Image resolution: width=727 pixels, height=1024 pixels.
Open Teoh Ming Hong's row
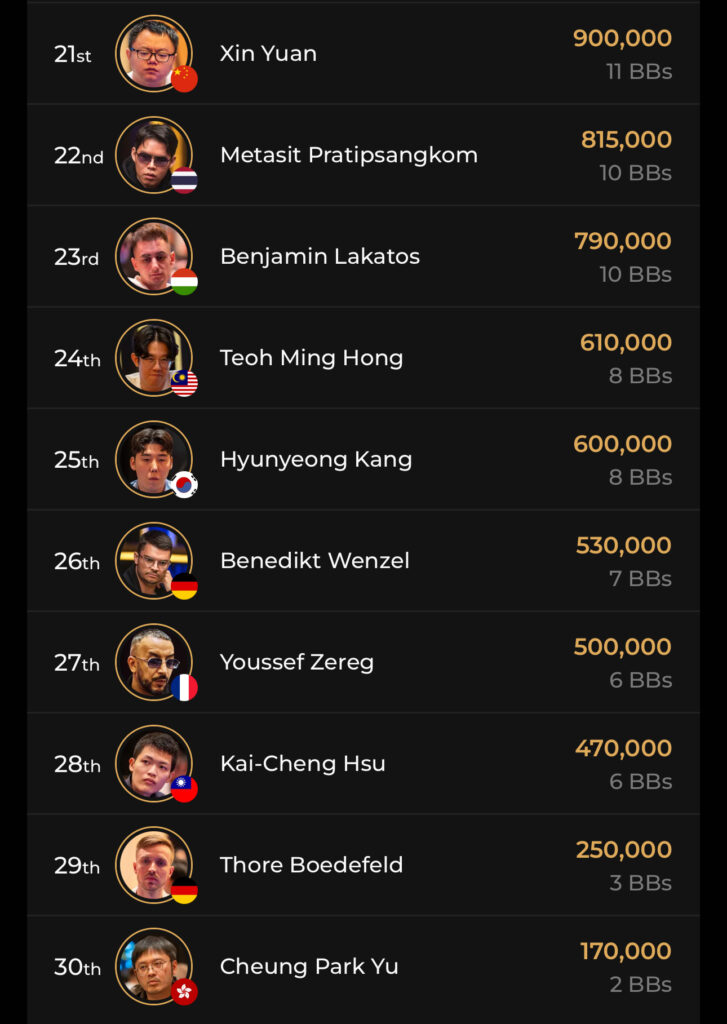(x=311, y=358)
